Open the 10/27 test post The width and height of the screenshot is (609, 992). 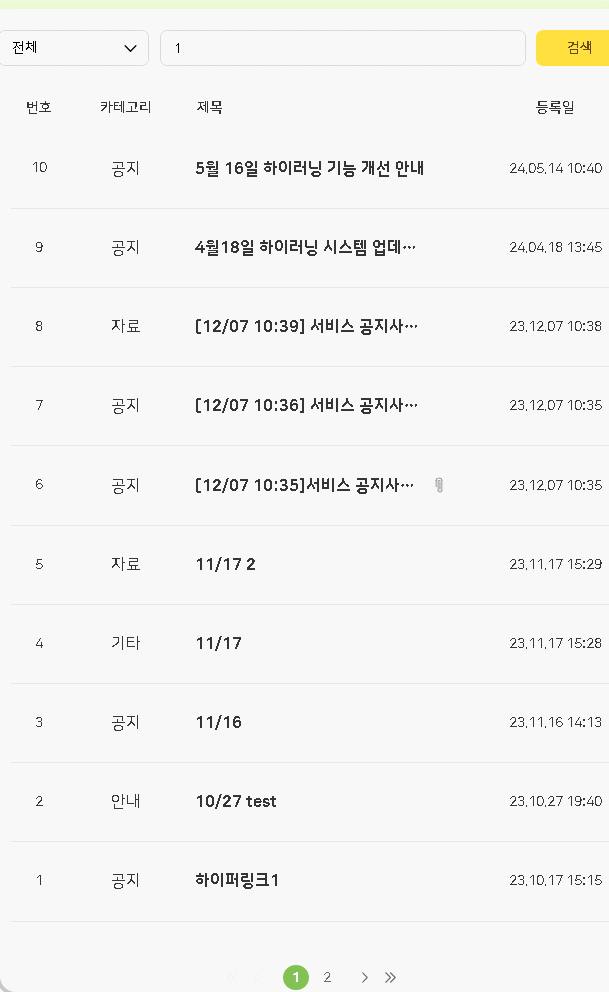click(x=236, y=801)
